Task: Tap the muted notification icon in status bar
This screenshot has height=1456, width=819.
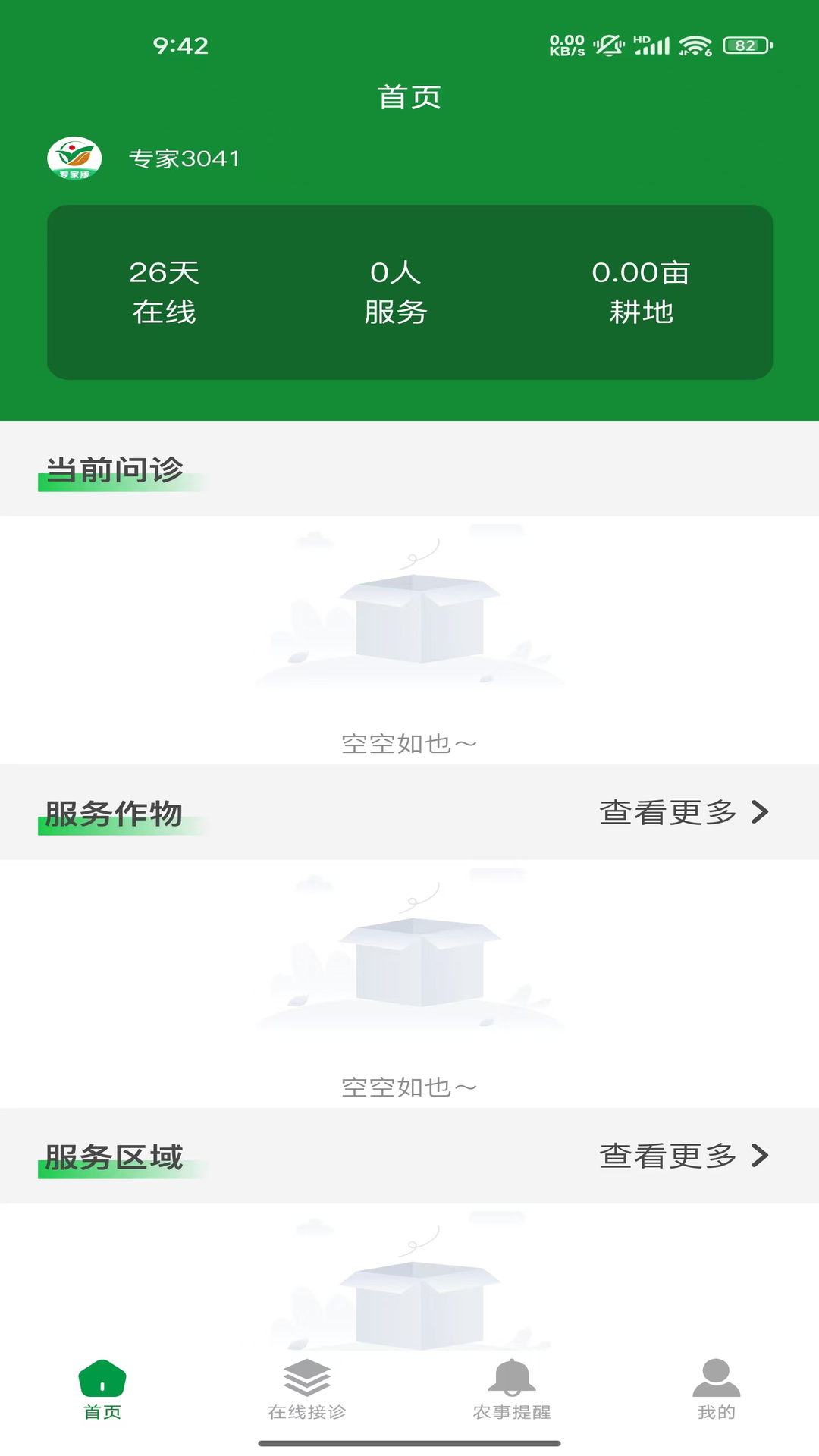Action: click(607, 45)
